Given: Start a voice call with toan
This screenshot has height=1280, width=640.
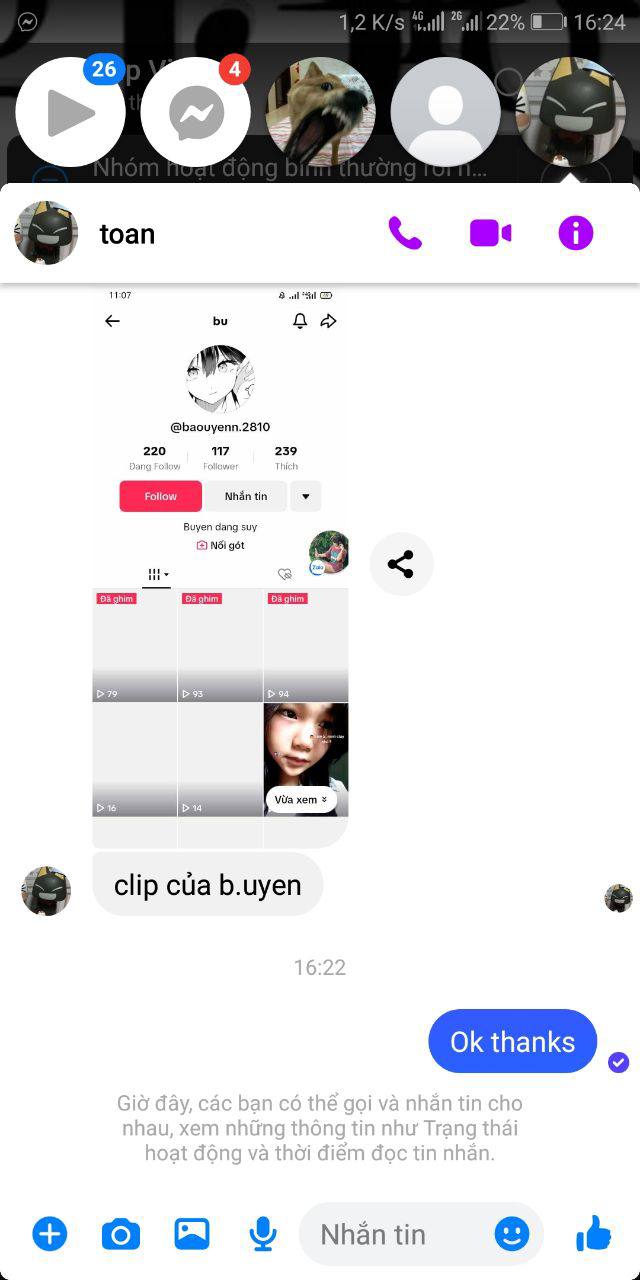Looking at the screenshot, I should click(405, 233).
